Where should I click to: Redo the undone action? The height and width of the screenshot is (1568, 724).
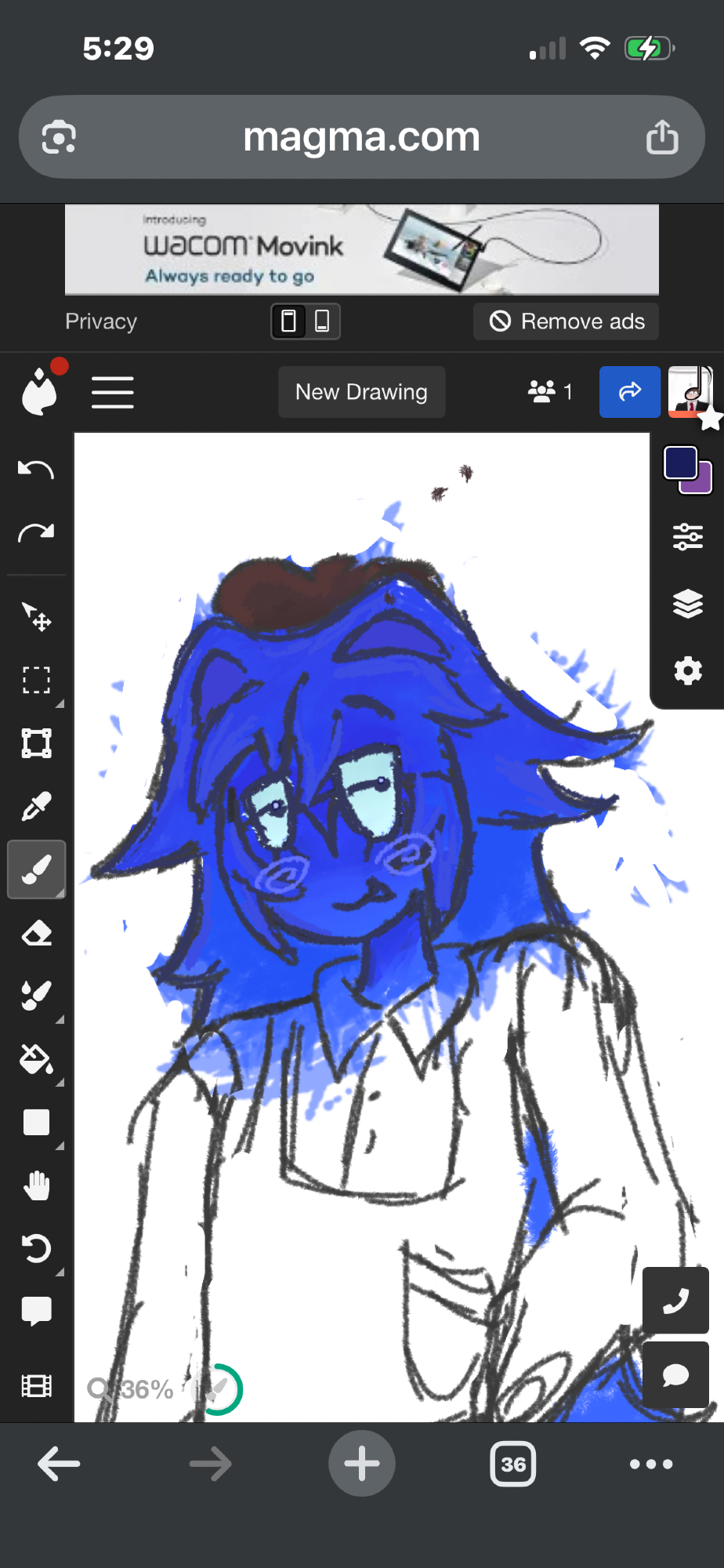tap(36, 533)
